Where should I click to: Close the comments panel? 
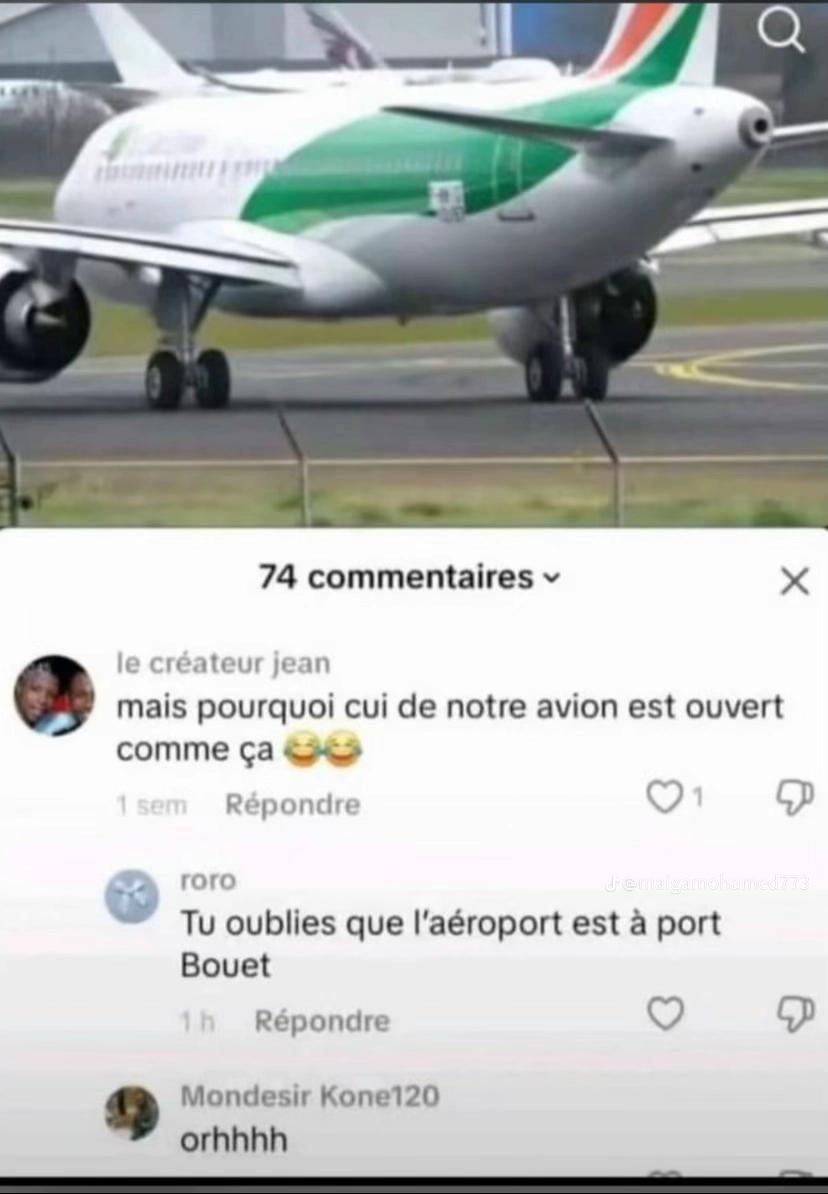coord(794,582)
